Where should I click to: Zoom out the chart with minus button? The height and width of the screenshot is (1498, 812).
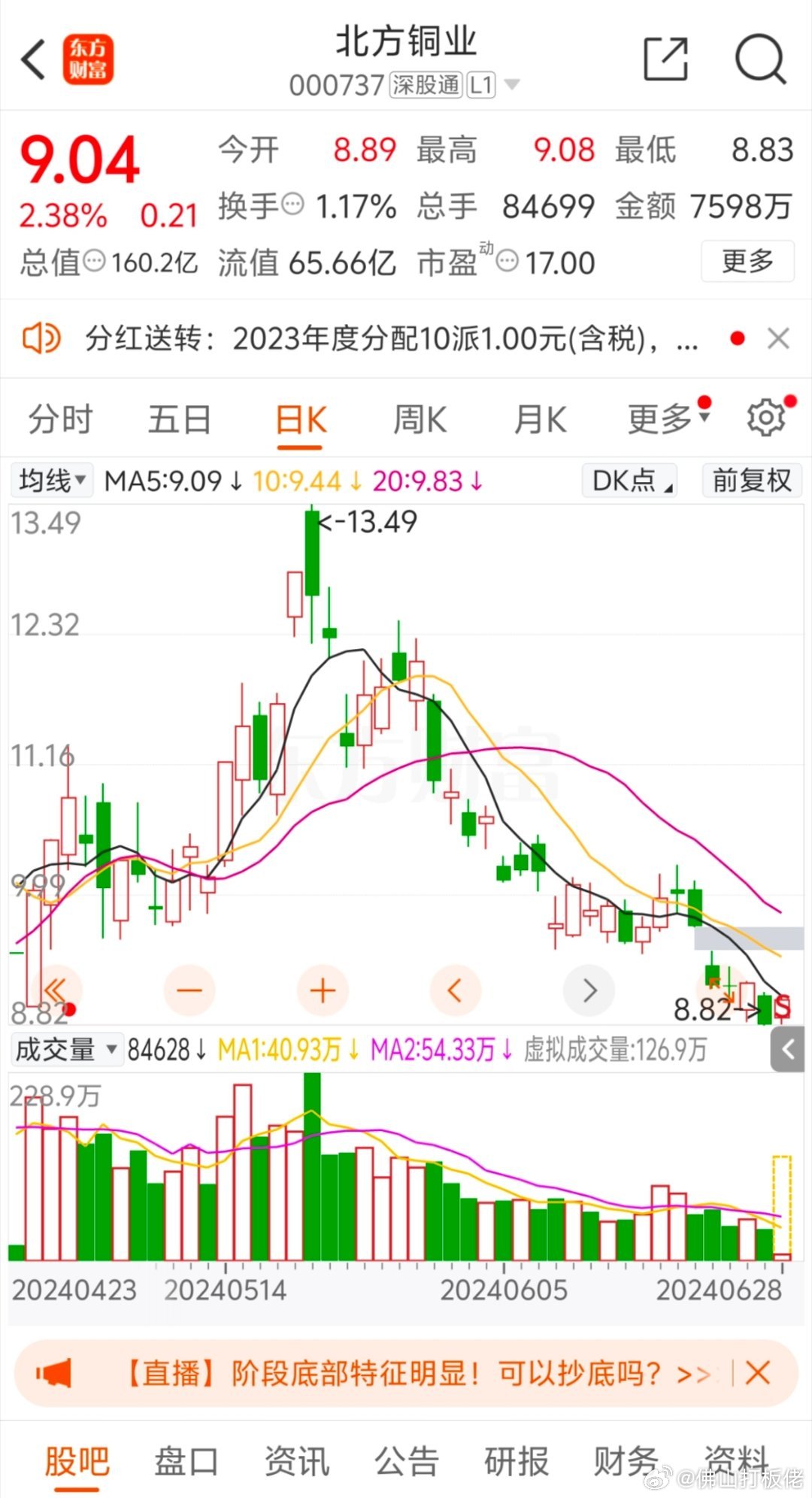[189, 990]
